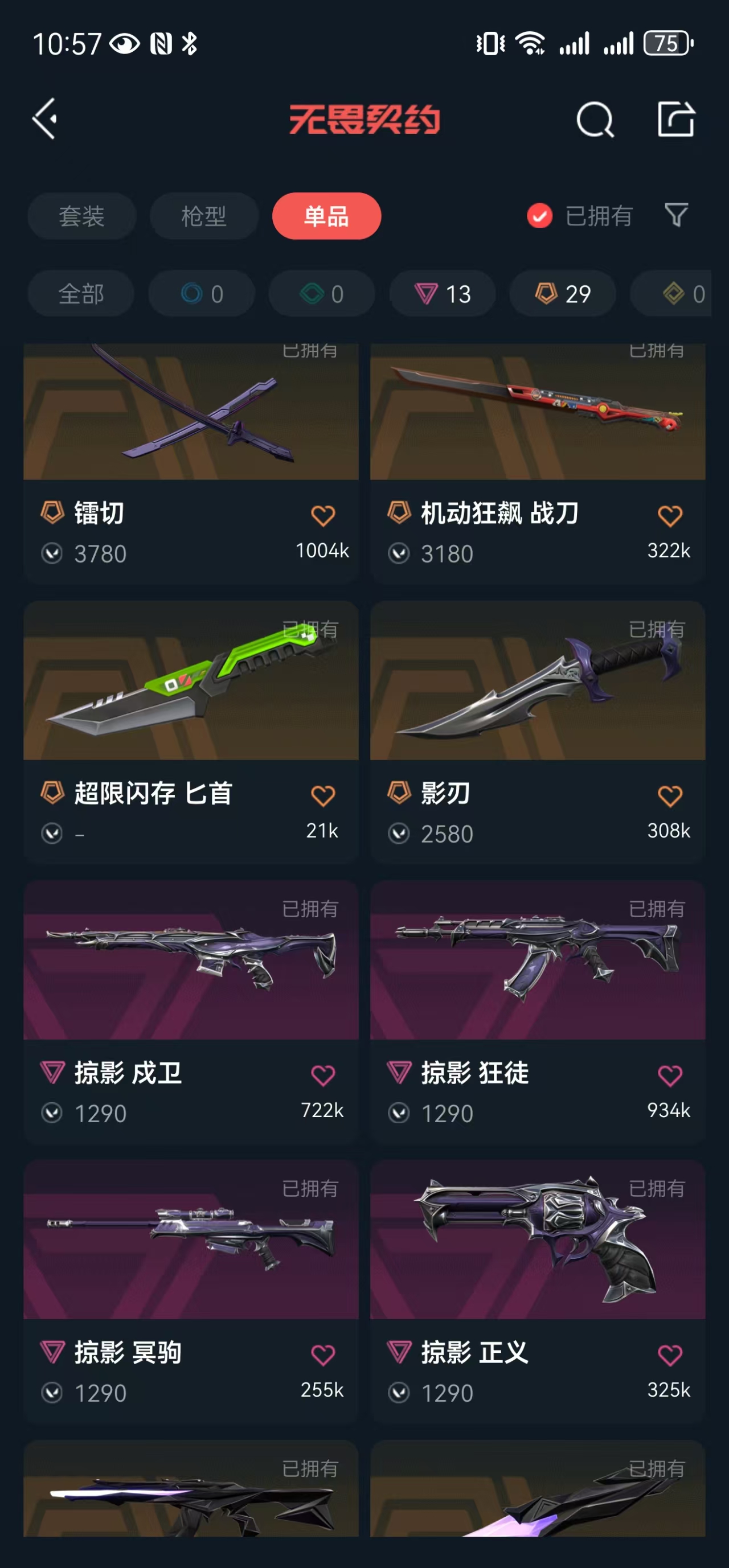
Task: Like the 掠影 狂徒 skin
Action: tap(669, 1076)
